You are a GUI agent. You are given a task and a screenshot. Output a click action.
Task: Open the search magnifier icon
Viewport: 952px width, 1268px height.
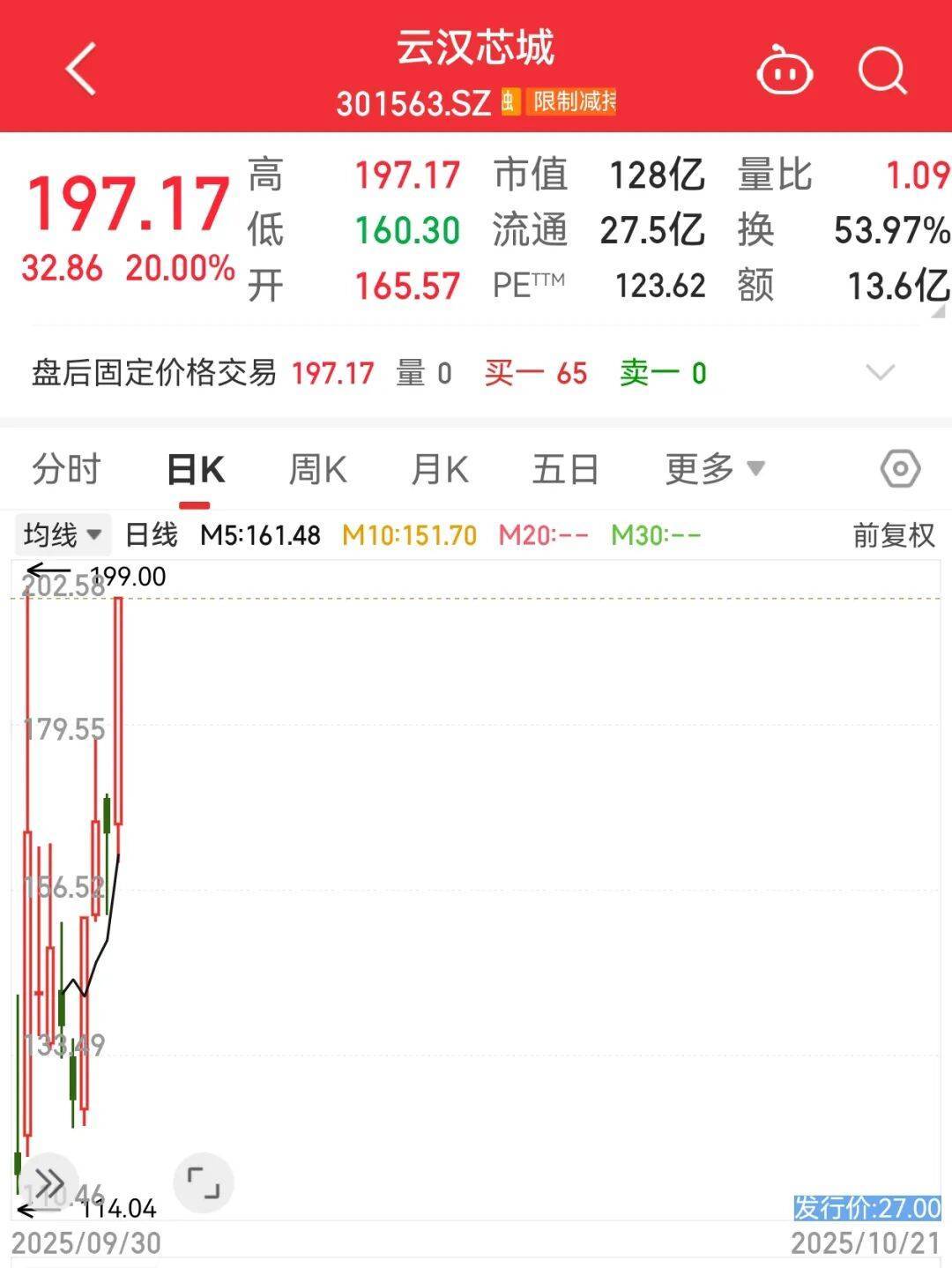click(882, 70)
